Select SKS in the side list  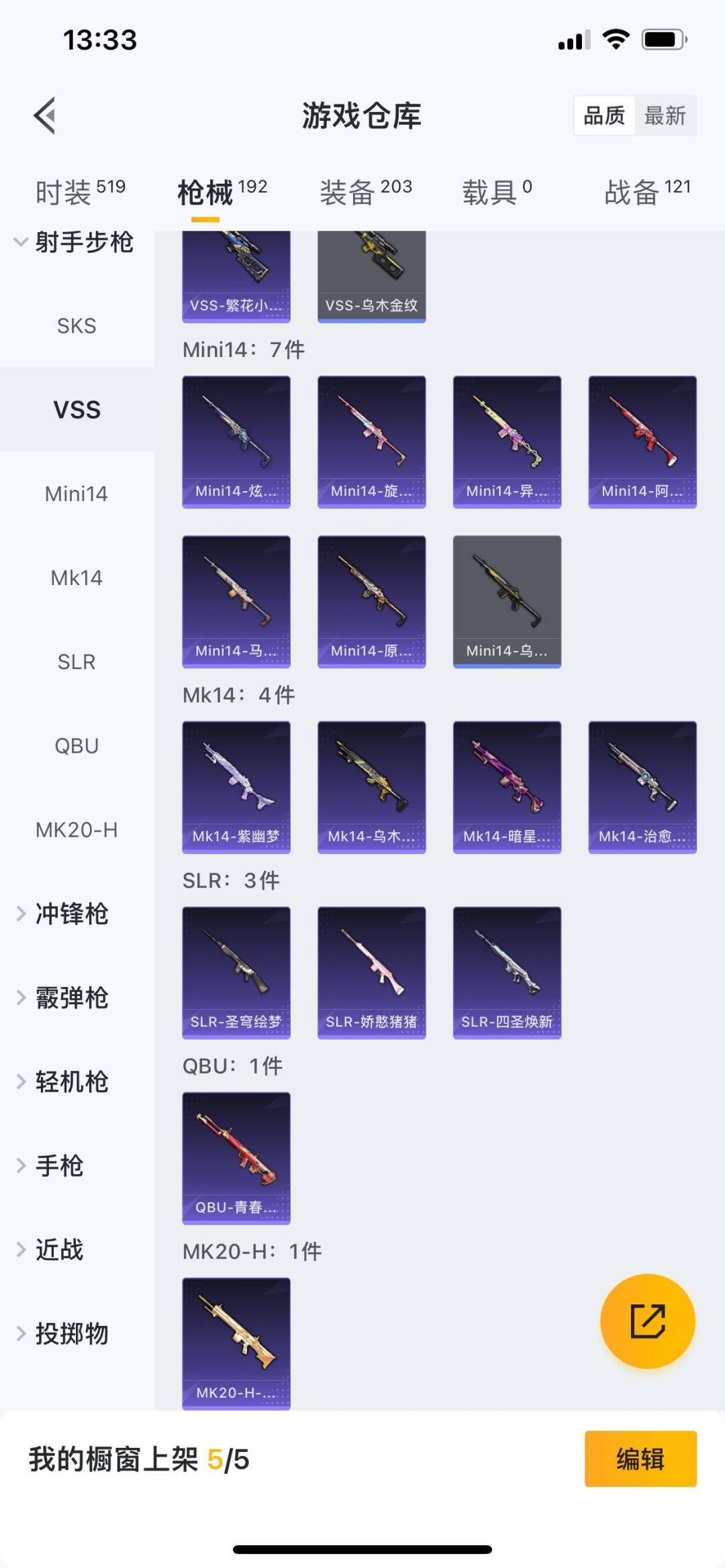coord(77,326)
